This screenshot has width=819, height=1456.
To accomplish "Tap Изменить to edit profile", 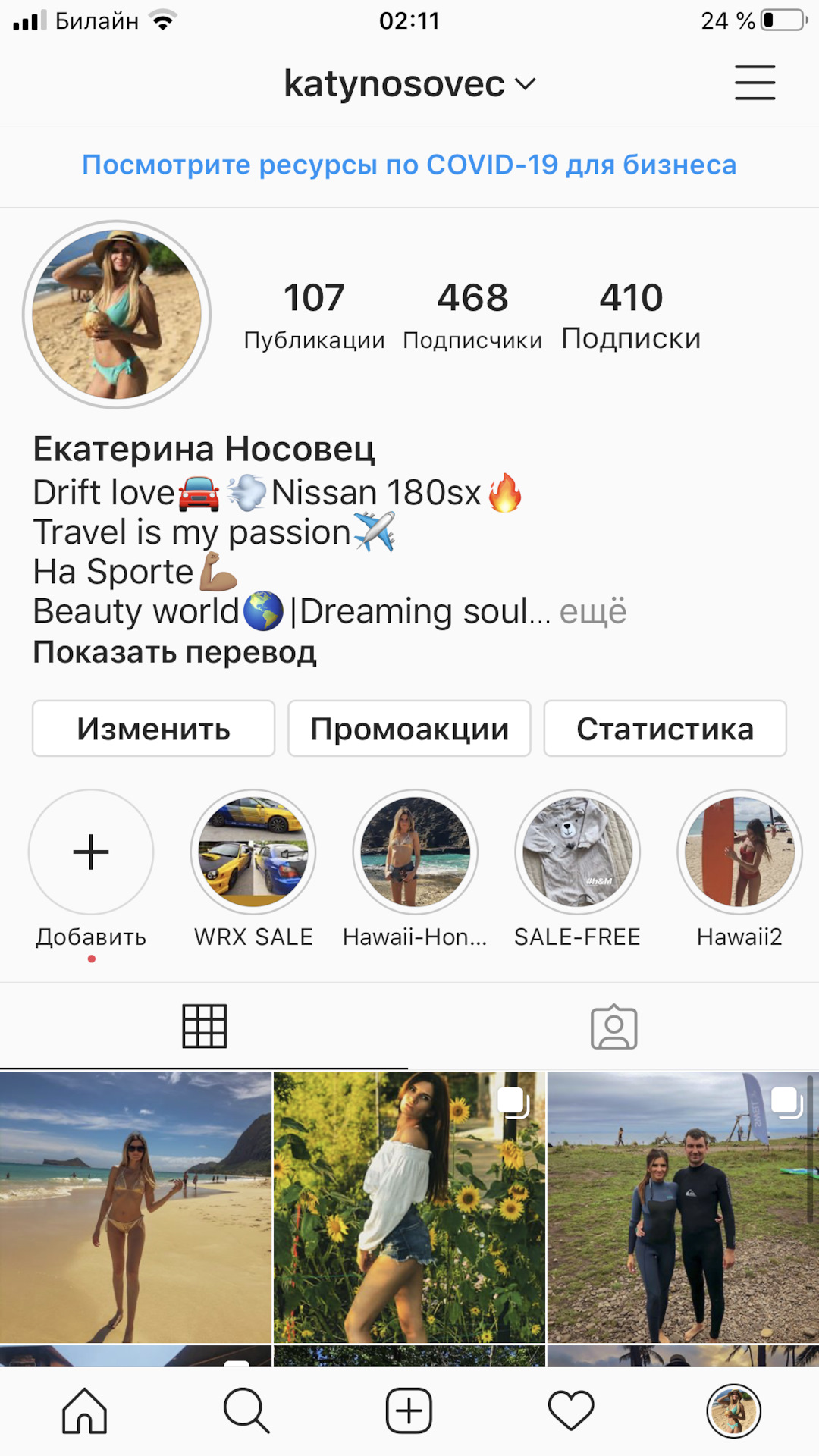I will (x=153, y=729).
